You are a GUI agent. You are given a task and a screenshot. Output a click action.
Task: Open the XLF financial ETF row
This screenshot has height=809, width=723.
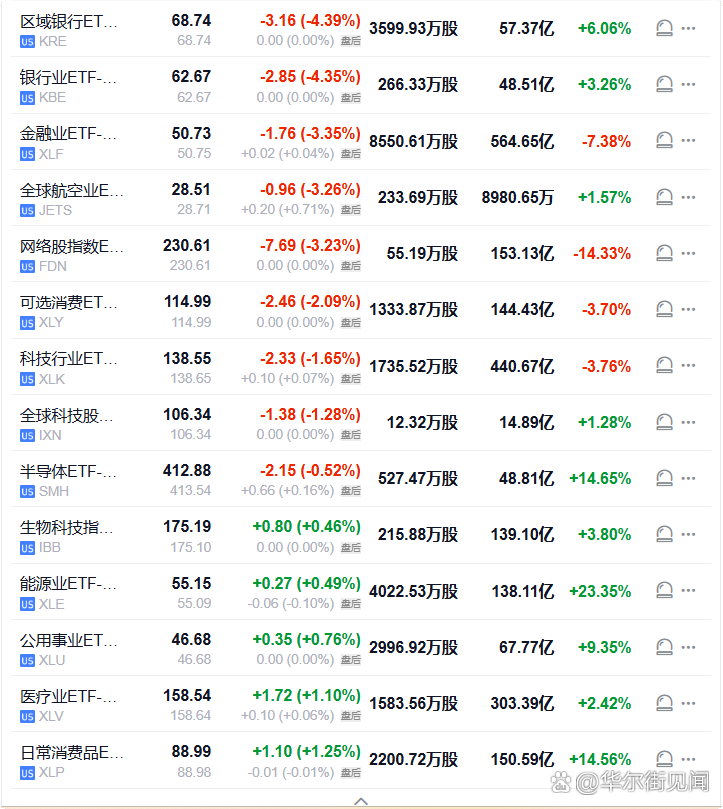(68, 133)
